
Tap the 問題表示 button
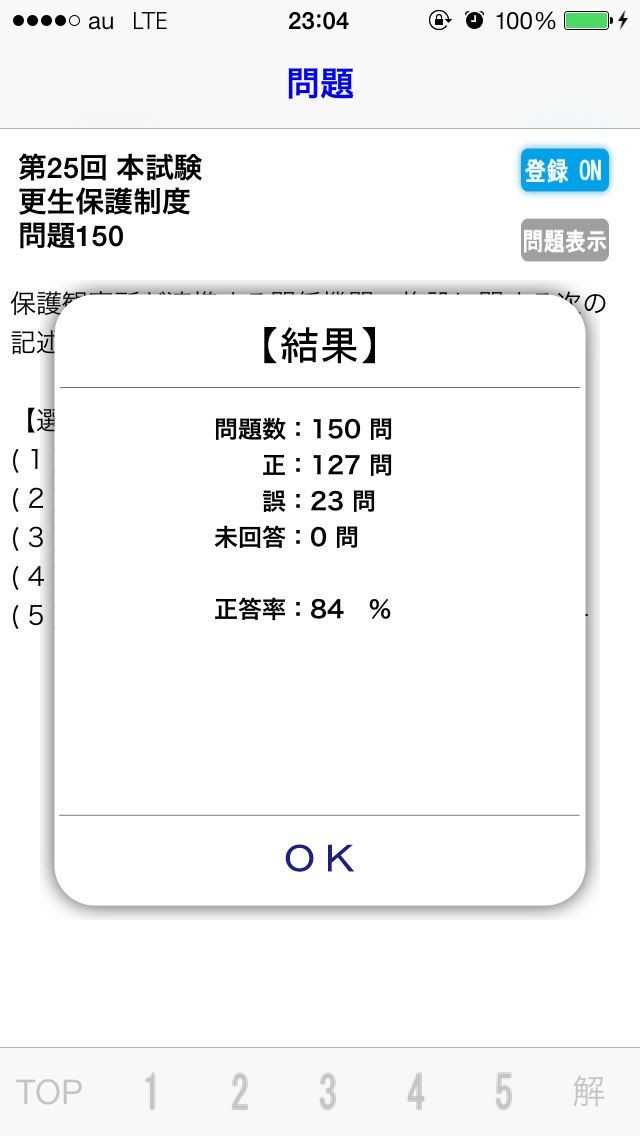pyautogui.click(x=564, y=241)
